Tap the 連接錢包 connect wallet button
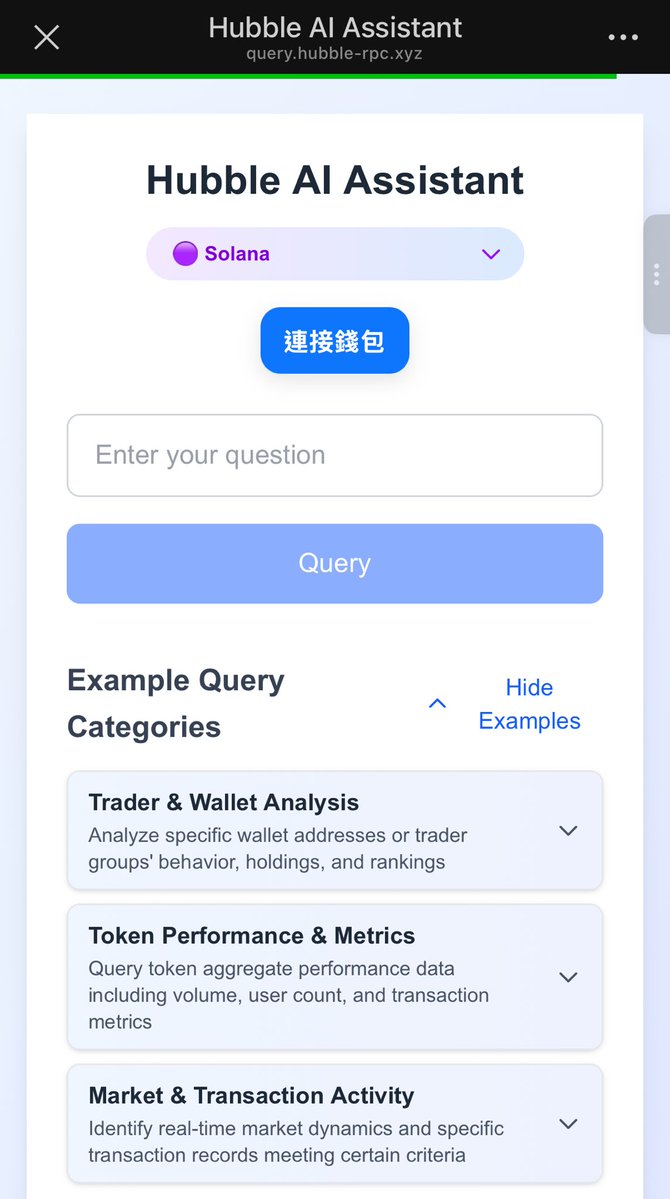The height and width of the screenshot is (1199, 670). [x=335, y=341]
